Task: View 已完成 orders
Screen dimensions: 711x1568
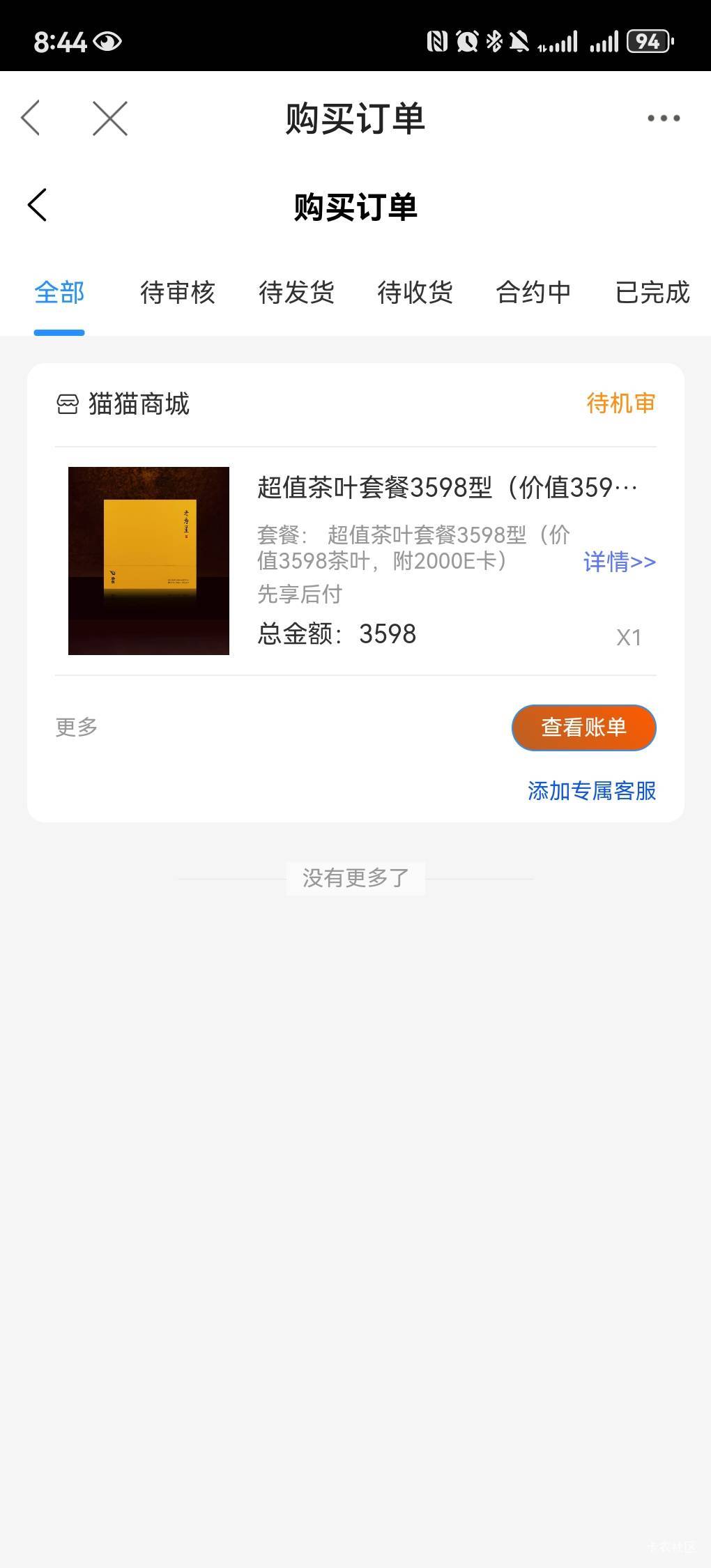Action: pyautogui.click(x=652, y=293)
